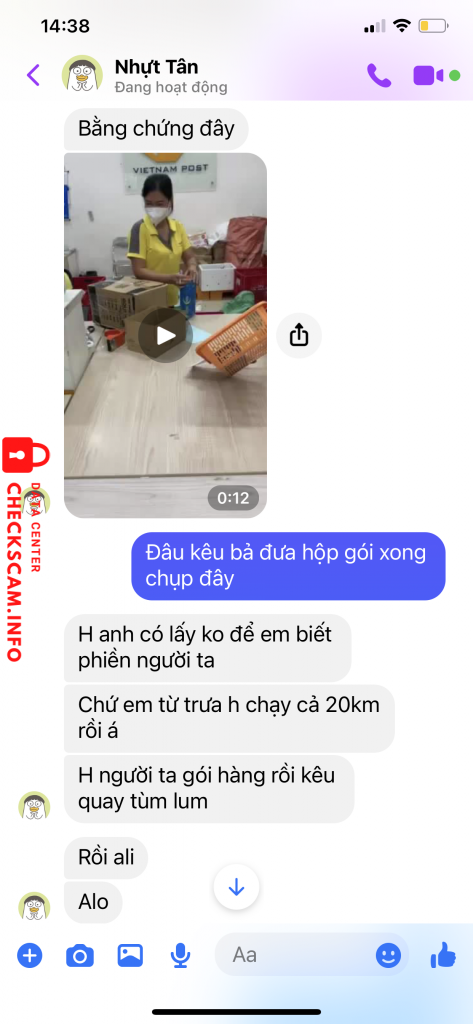Go back to the chat list
This screenshot has width=473, height=1024.
33,75
